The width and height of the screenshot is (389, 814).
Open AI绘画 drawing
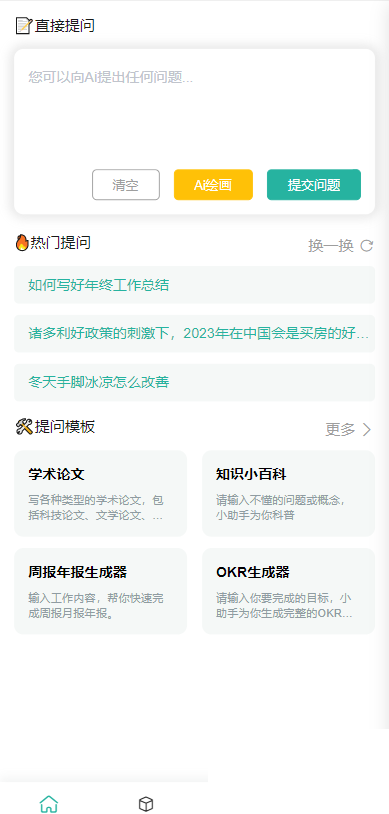point(213,185)
